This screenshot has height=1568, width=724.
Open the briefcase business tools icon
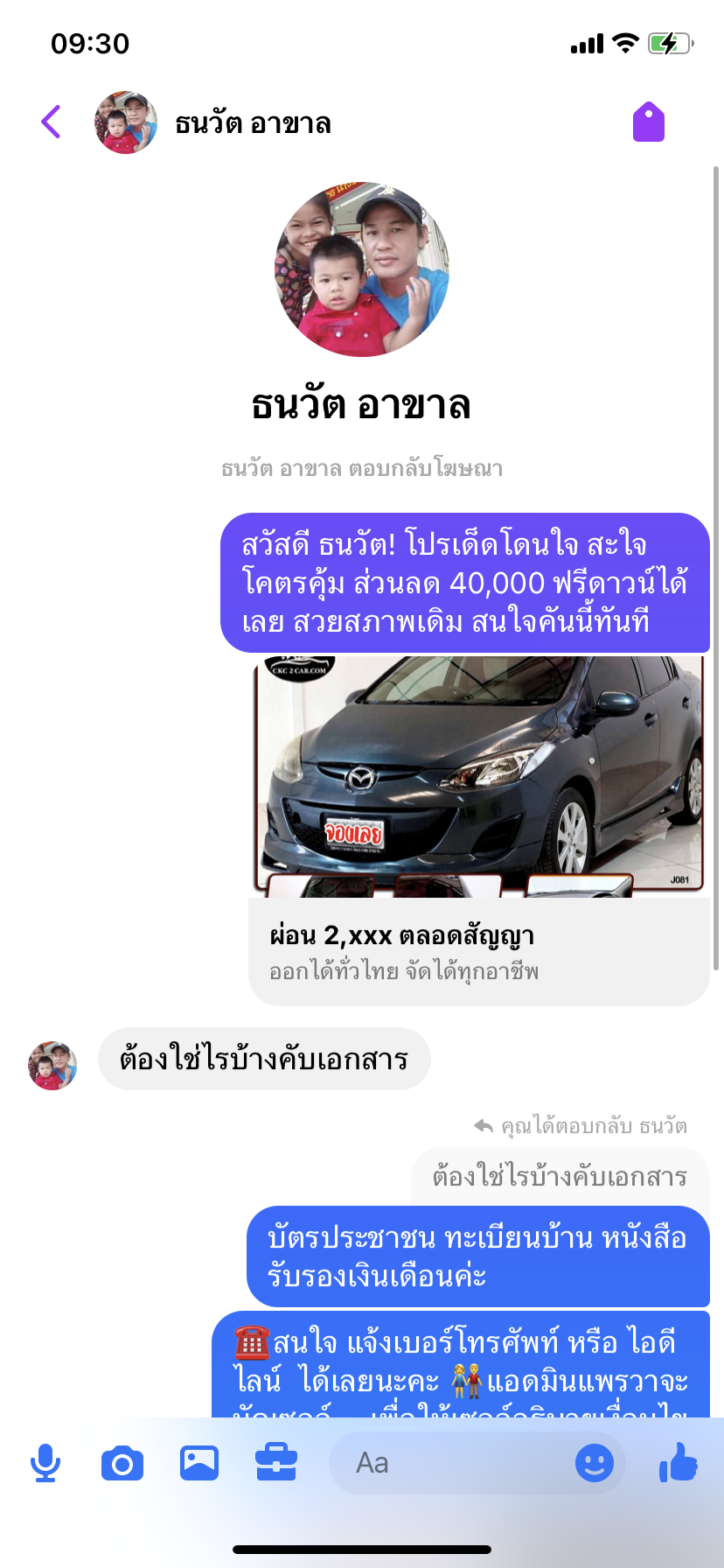(x=276, y=1463)
